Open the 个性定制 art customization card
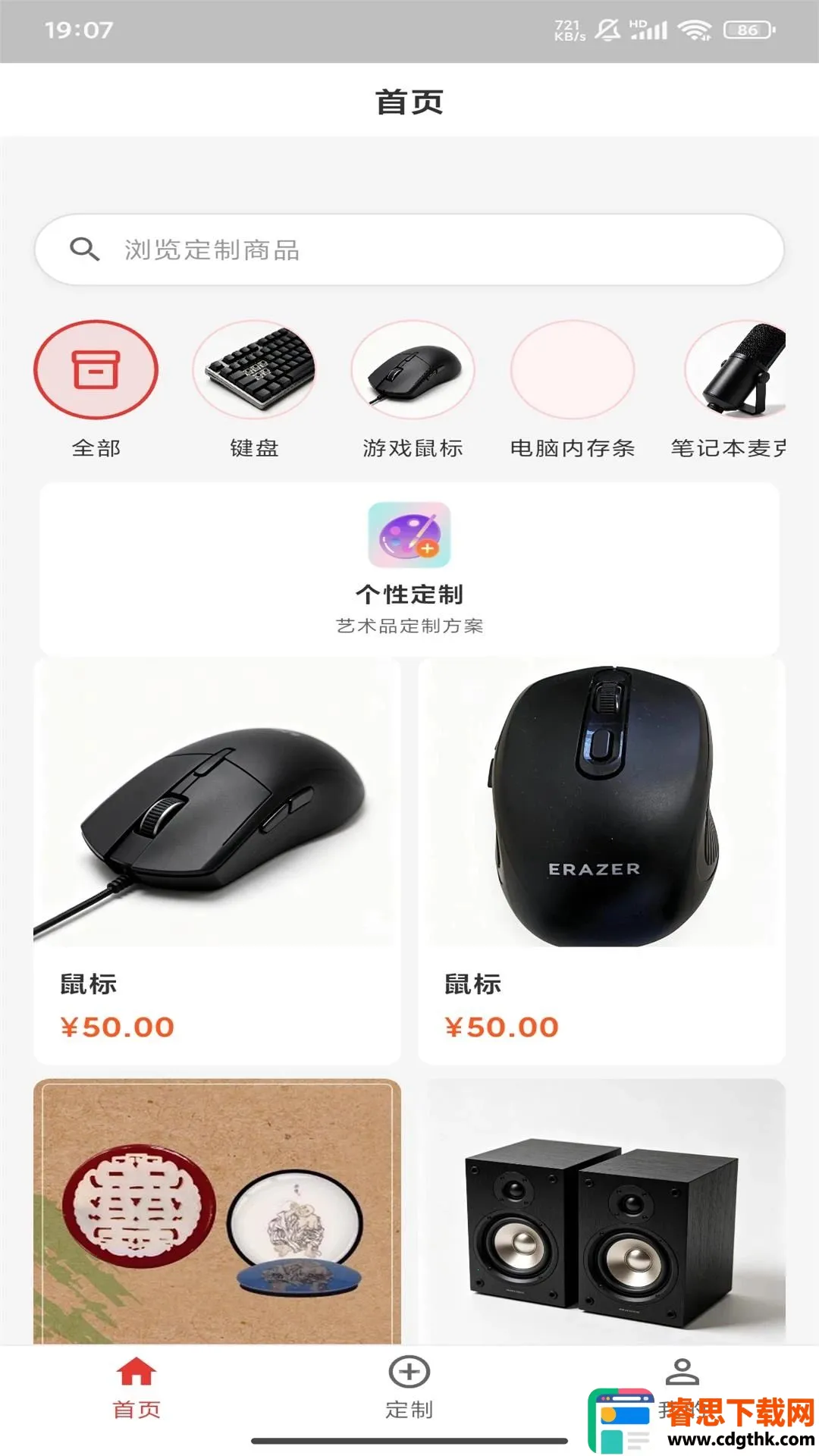 (x=409, y=569)
